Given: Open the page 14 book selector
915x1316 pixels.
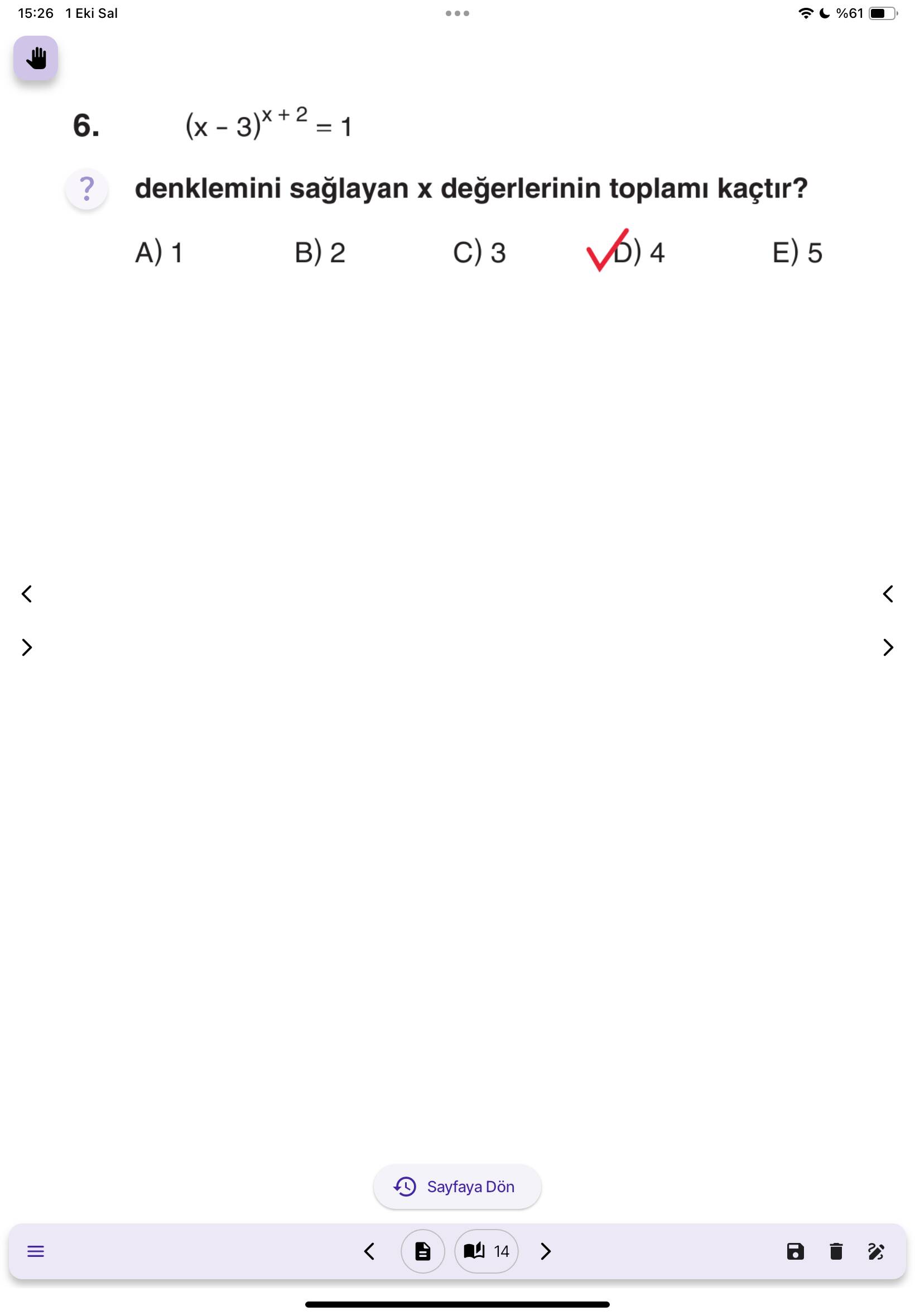Looking at the screenshot, I should [x=486, y=1251].
